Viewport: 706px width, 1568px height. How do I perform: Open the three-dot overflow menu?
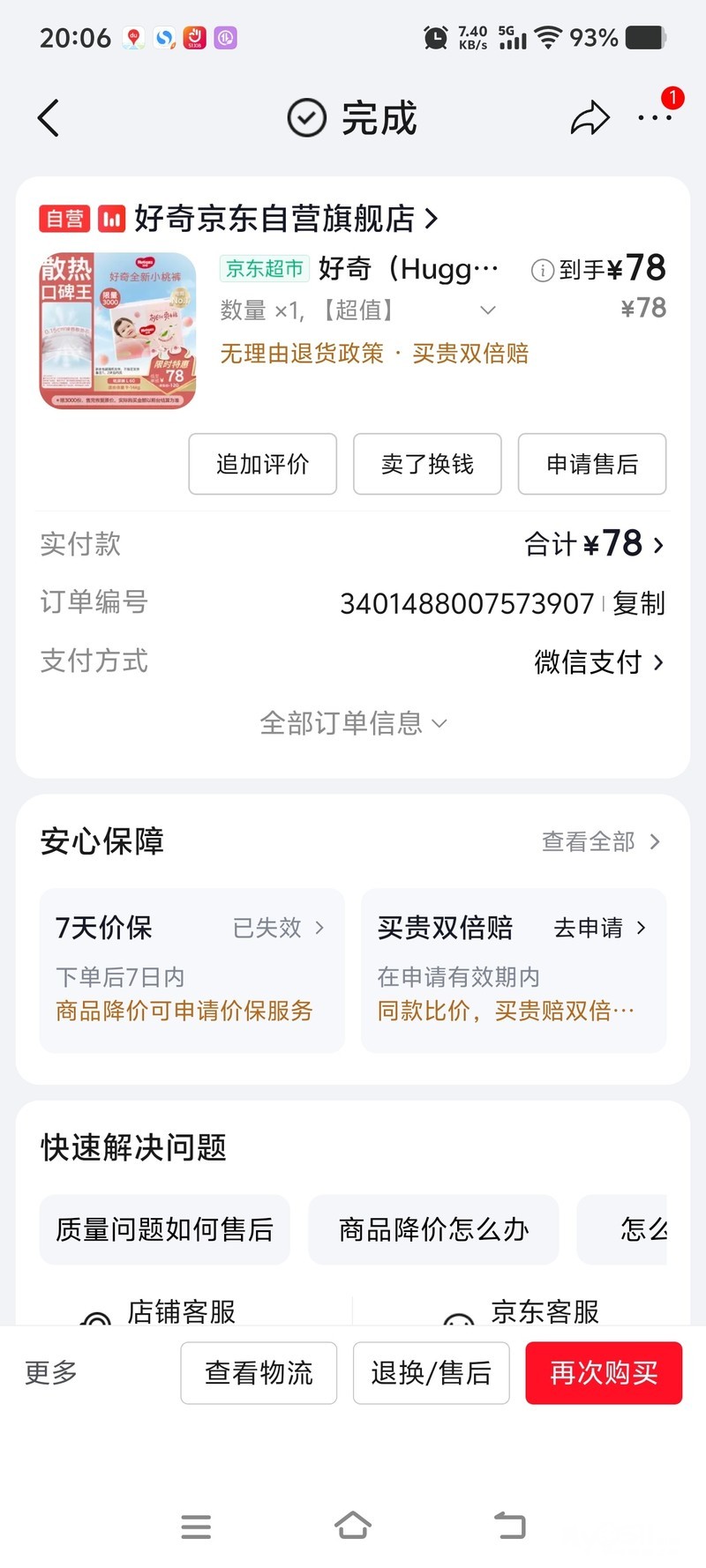click(x=654, y=117)
